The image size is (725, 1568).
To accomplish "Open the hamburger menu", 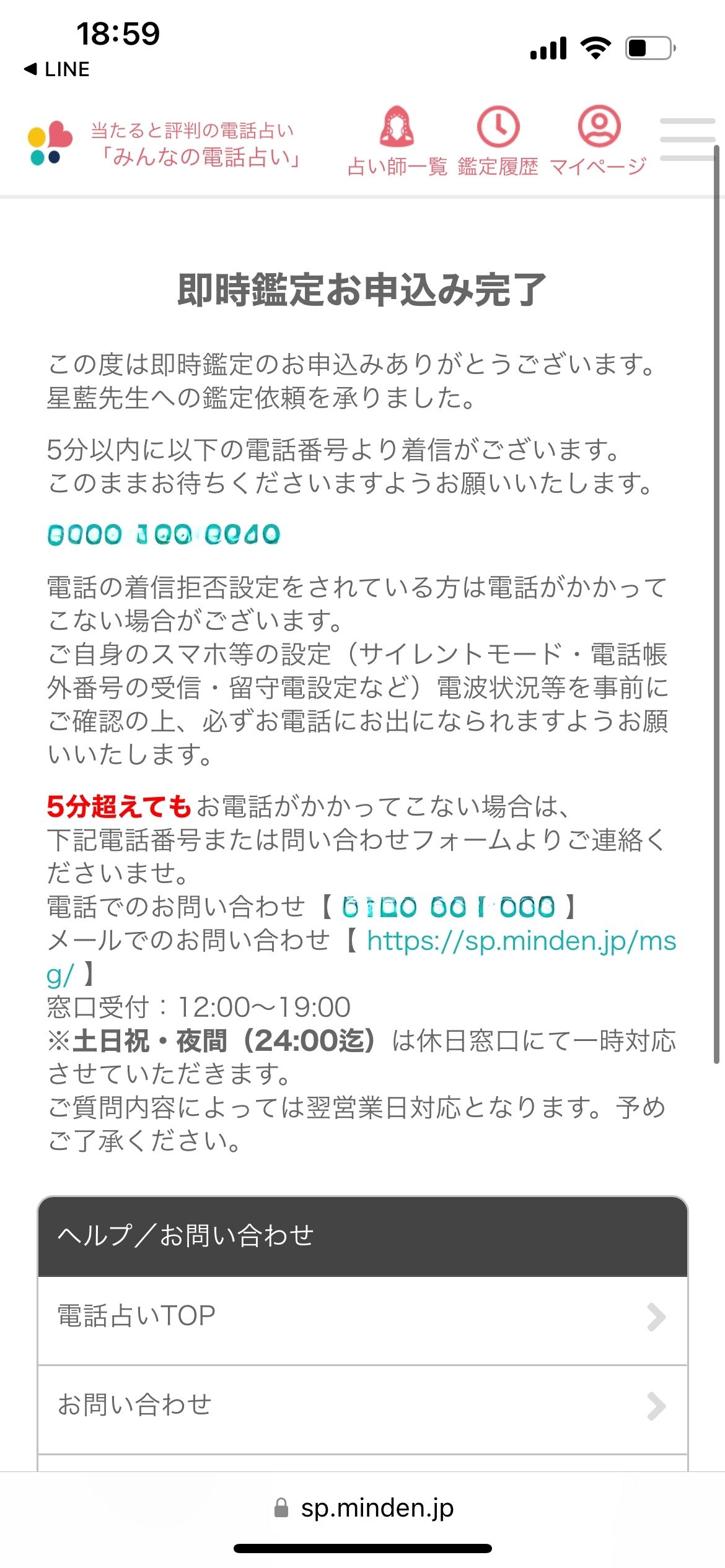I will [x=687, y=140].
